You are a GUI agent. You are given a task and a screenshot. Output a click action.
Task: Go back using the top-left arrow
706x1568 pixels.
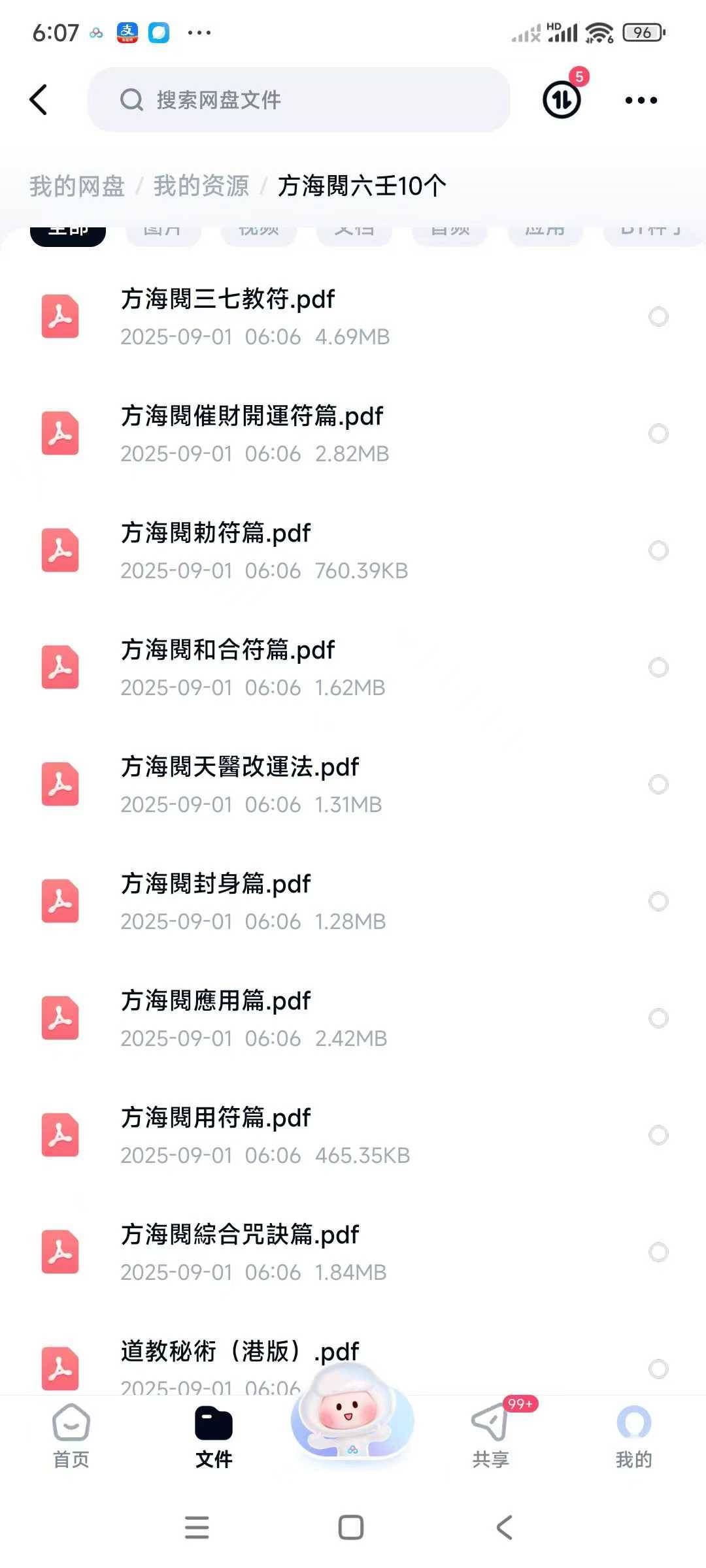click(39, 100)
